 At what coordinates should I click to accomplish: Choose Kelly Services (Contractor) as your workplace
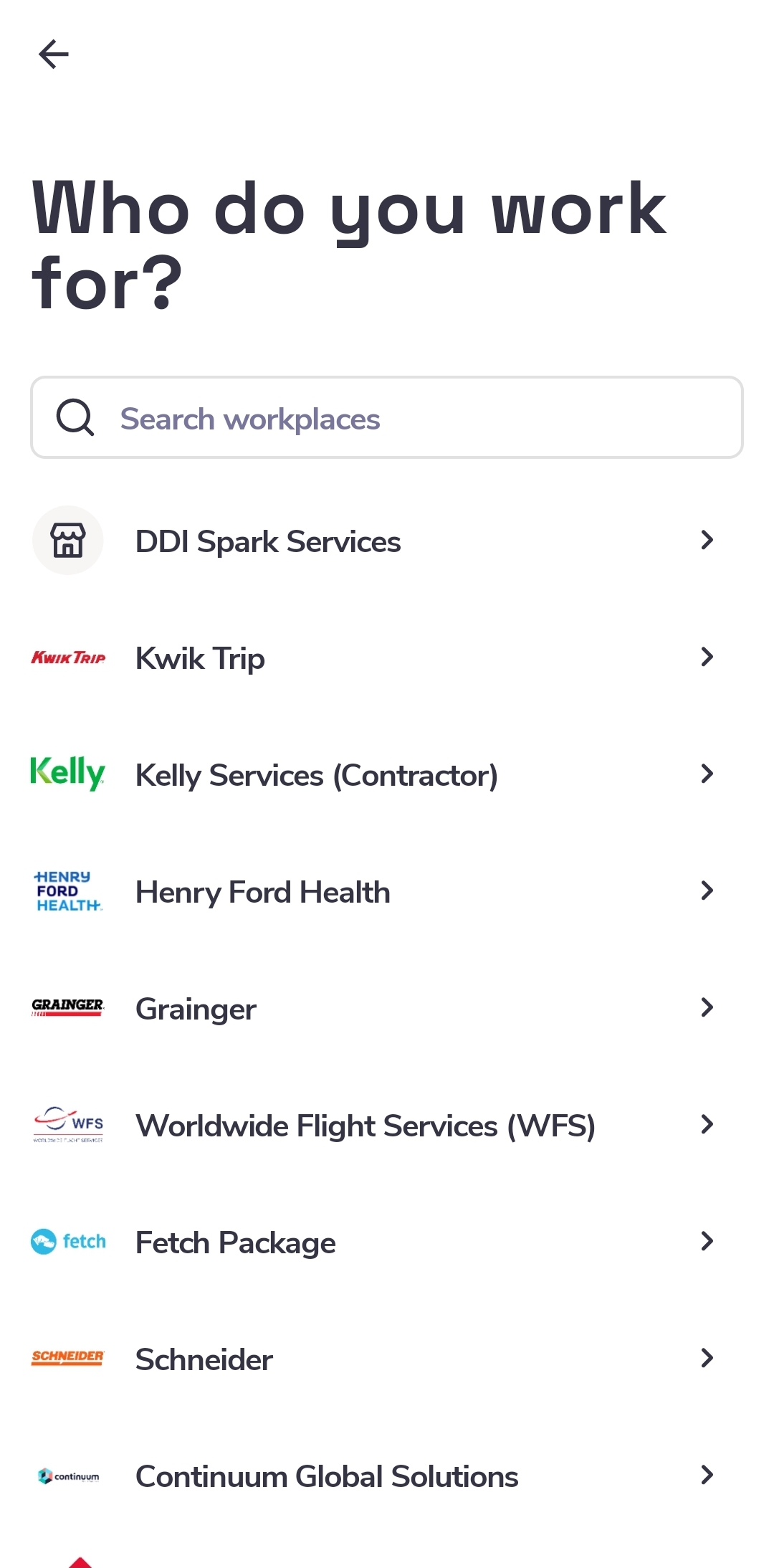point(317,774)
